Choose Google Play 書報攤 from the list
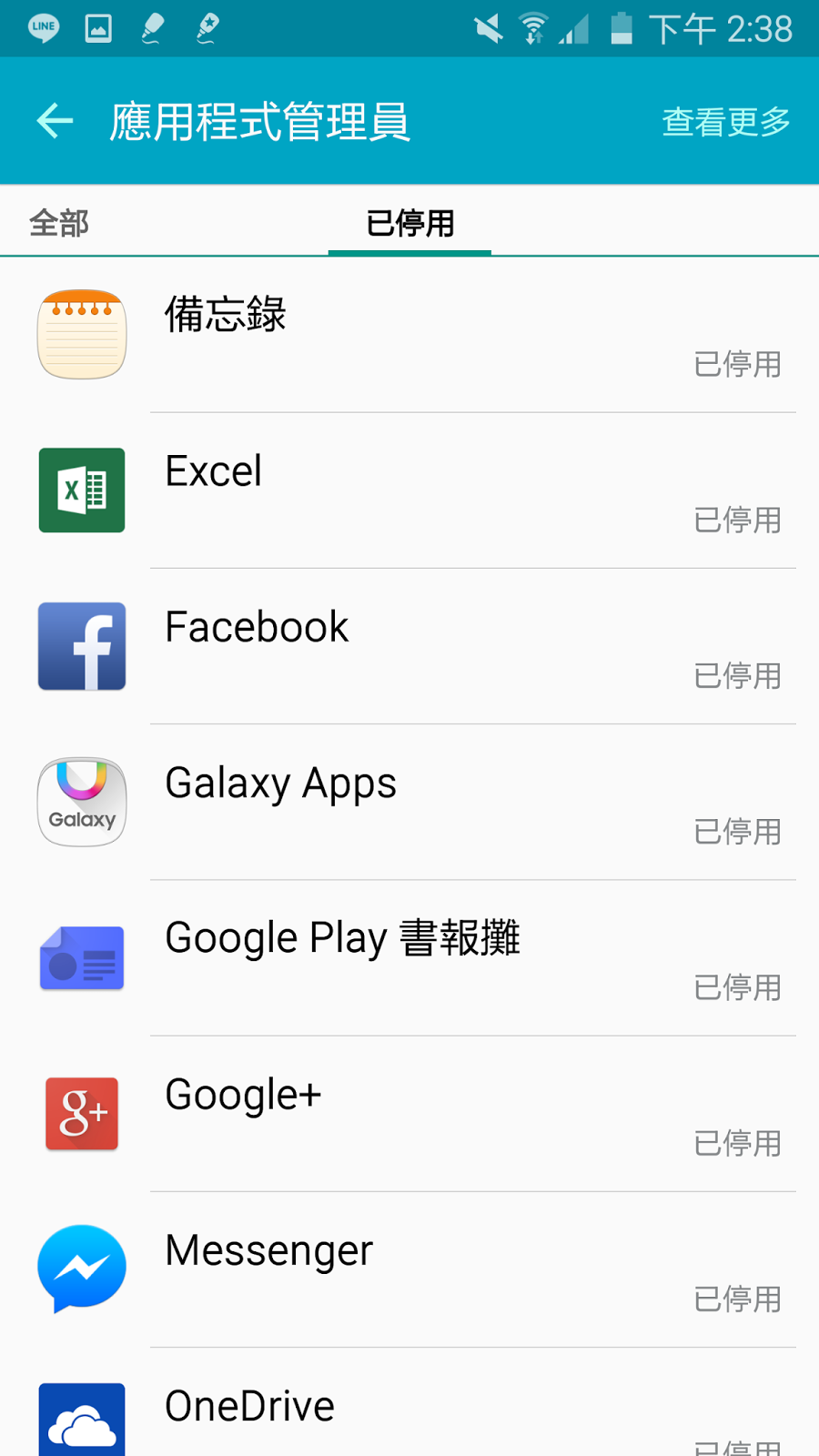 [409, 957]
